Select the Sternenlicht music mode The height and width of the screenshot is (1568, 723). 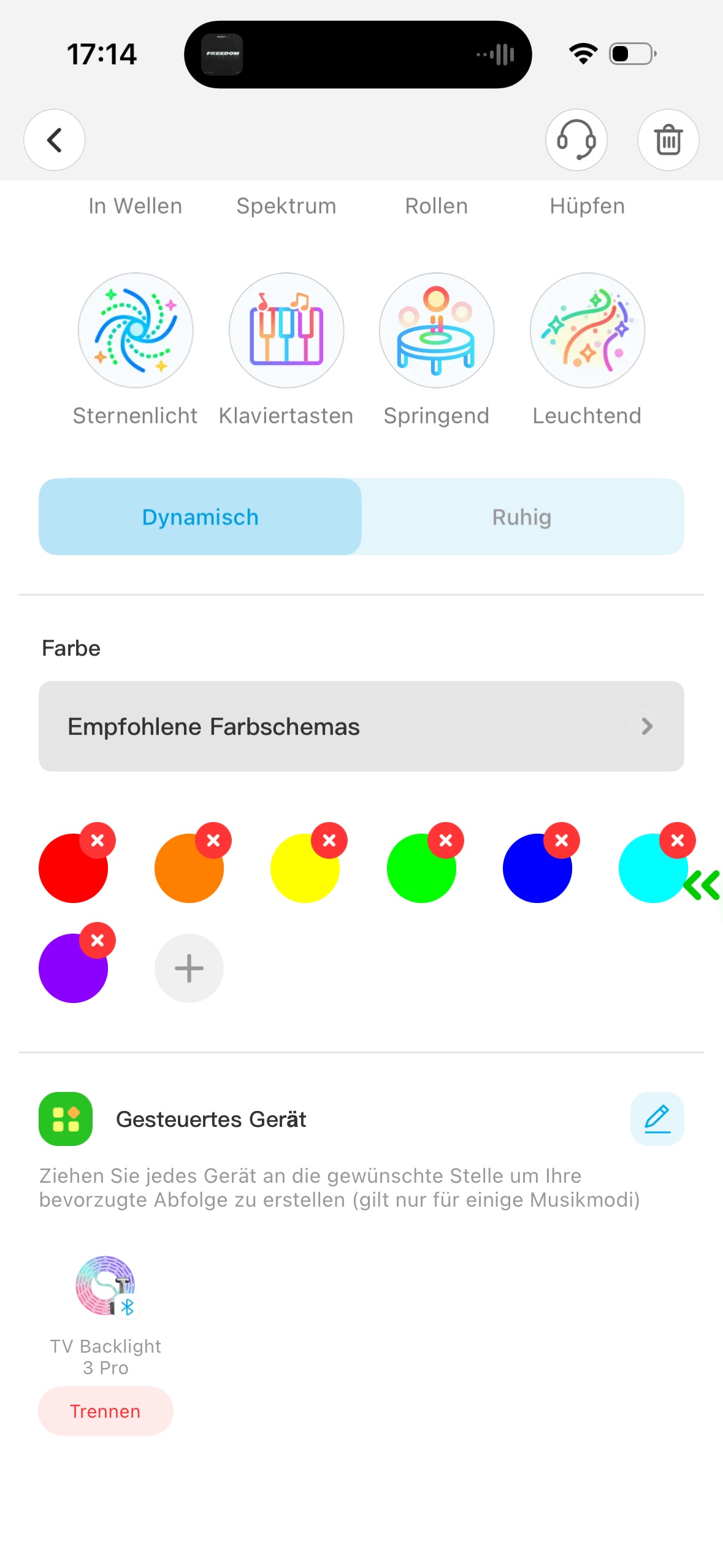[x=136, y=331]
